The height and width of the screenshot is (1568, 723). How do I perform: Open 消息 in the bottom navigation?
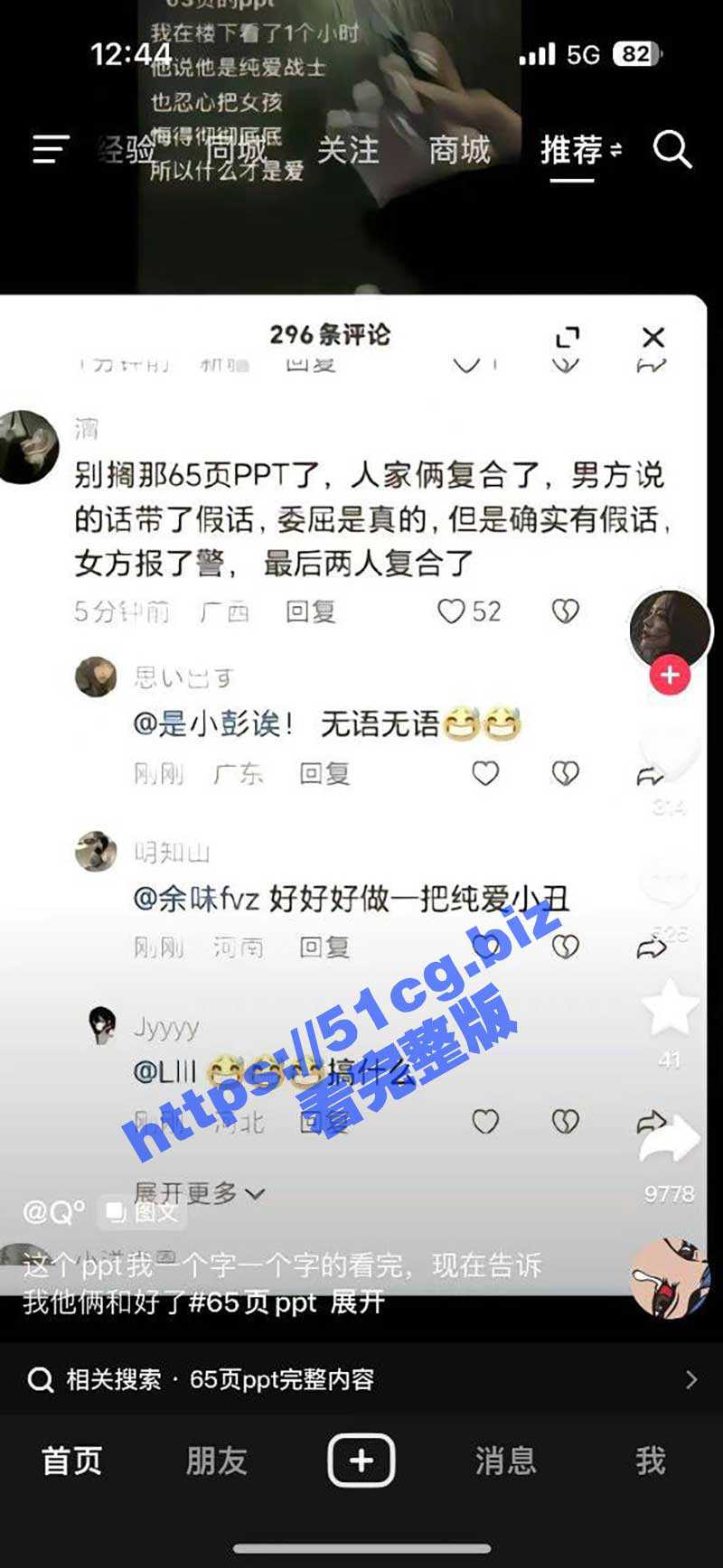504,1460
